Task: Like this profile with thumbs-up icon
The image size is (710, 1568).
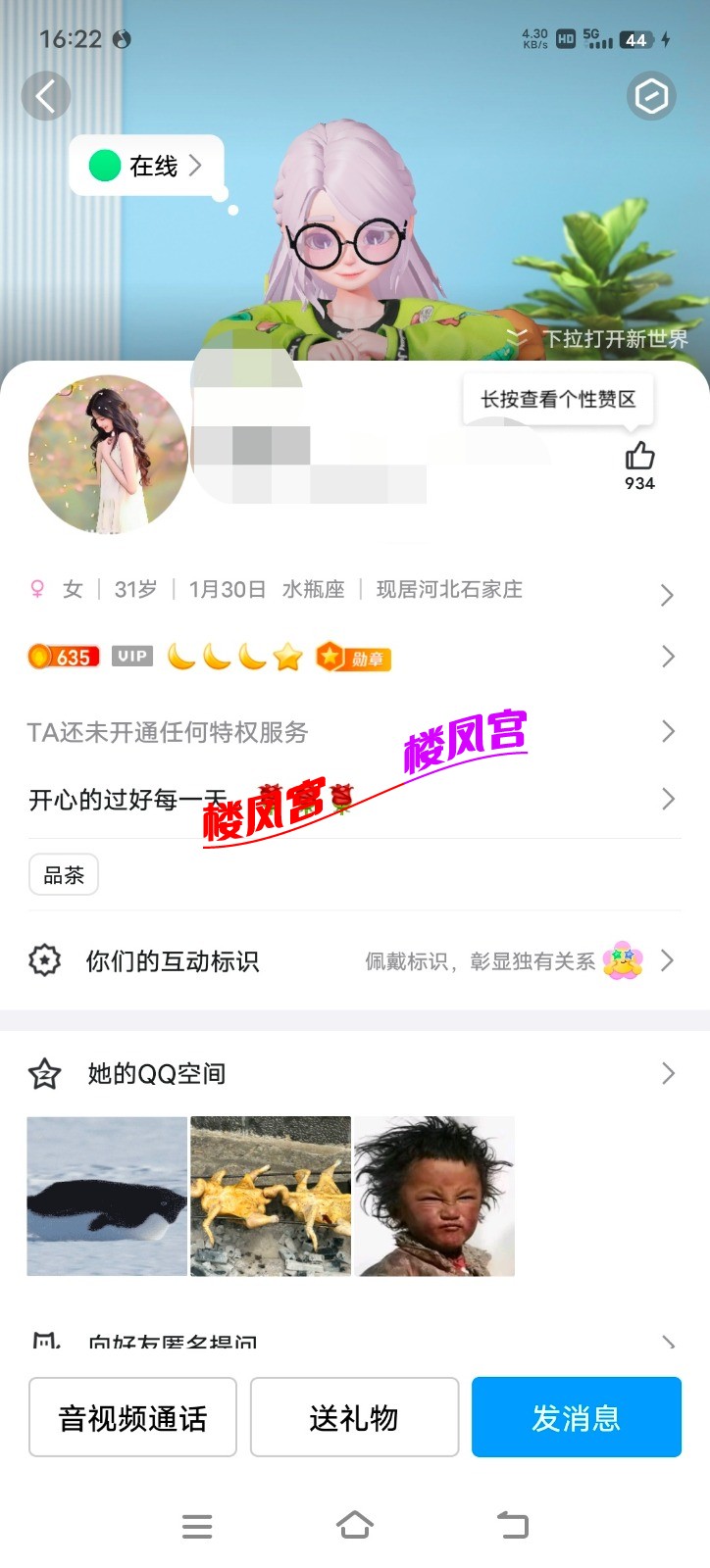Action: click(x=639, y=457)
